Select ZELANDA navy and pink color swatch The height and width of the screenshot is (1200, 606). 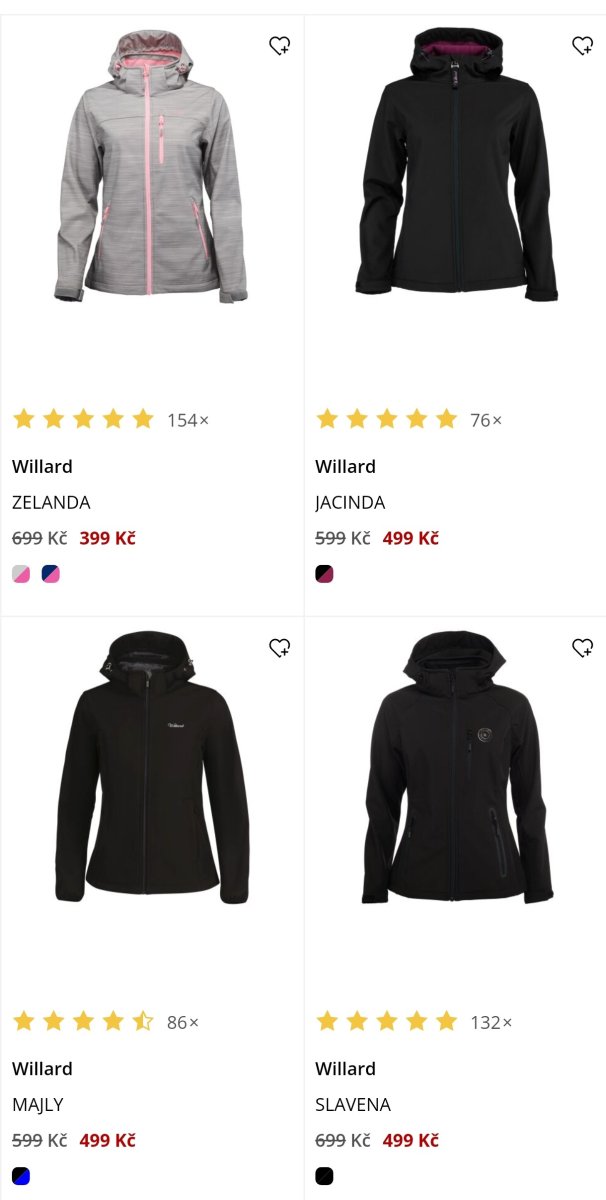tap(51, 574)
